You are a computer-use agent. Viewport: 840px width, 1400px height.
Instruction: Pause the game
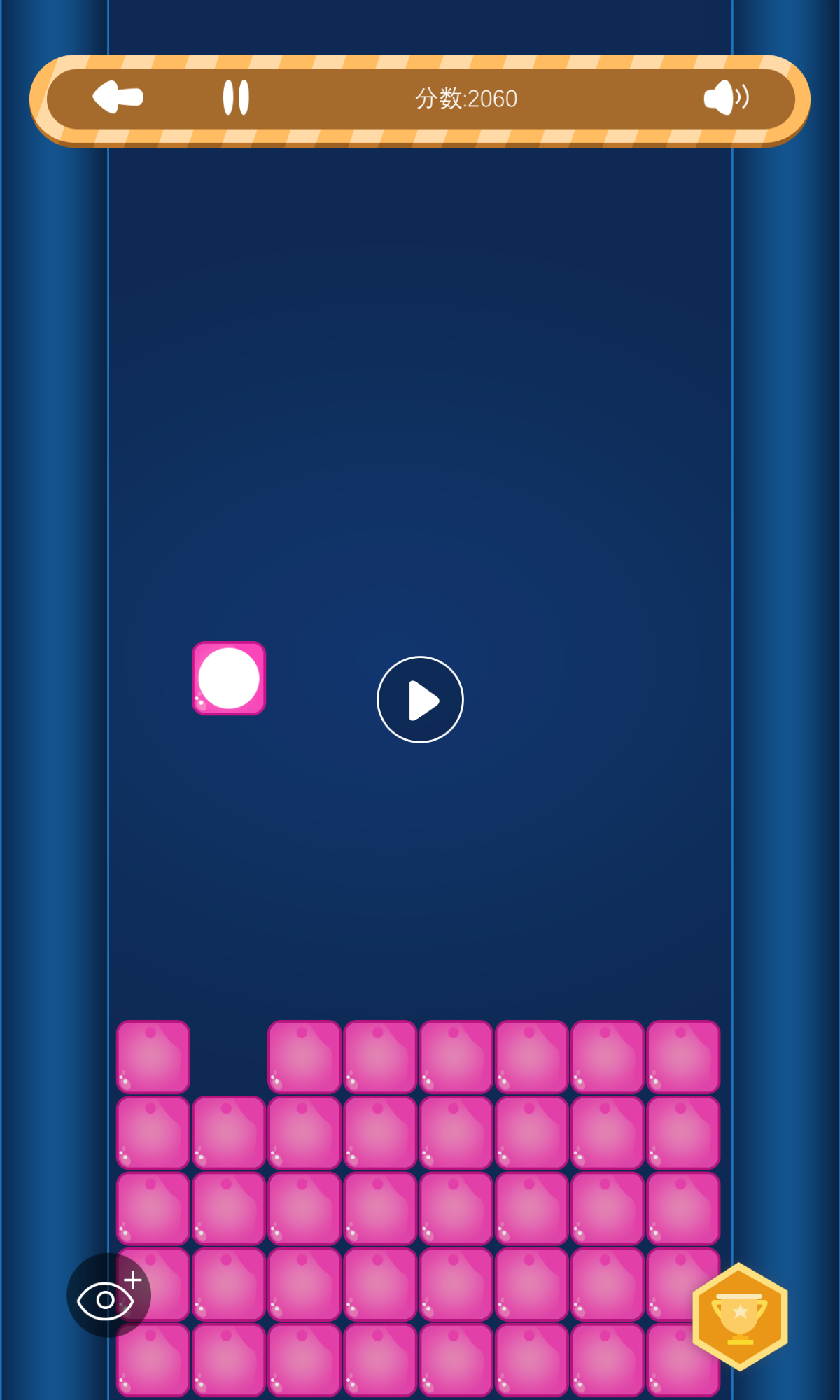(x=236, y=97)
